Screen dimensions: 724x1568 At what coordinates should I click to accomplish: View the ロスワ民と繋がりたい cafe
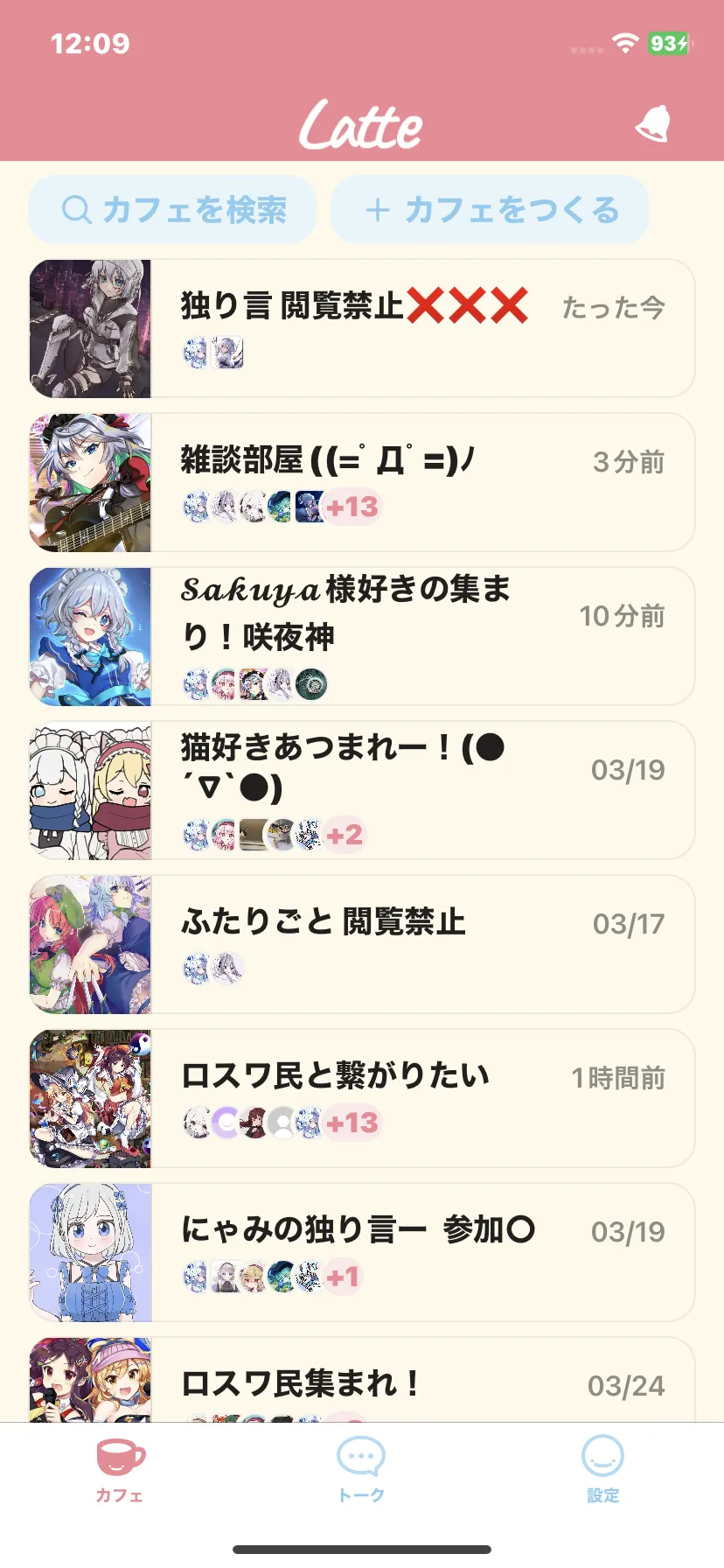click(362, 1098)
